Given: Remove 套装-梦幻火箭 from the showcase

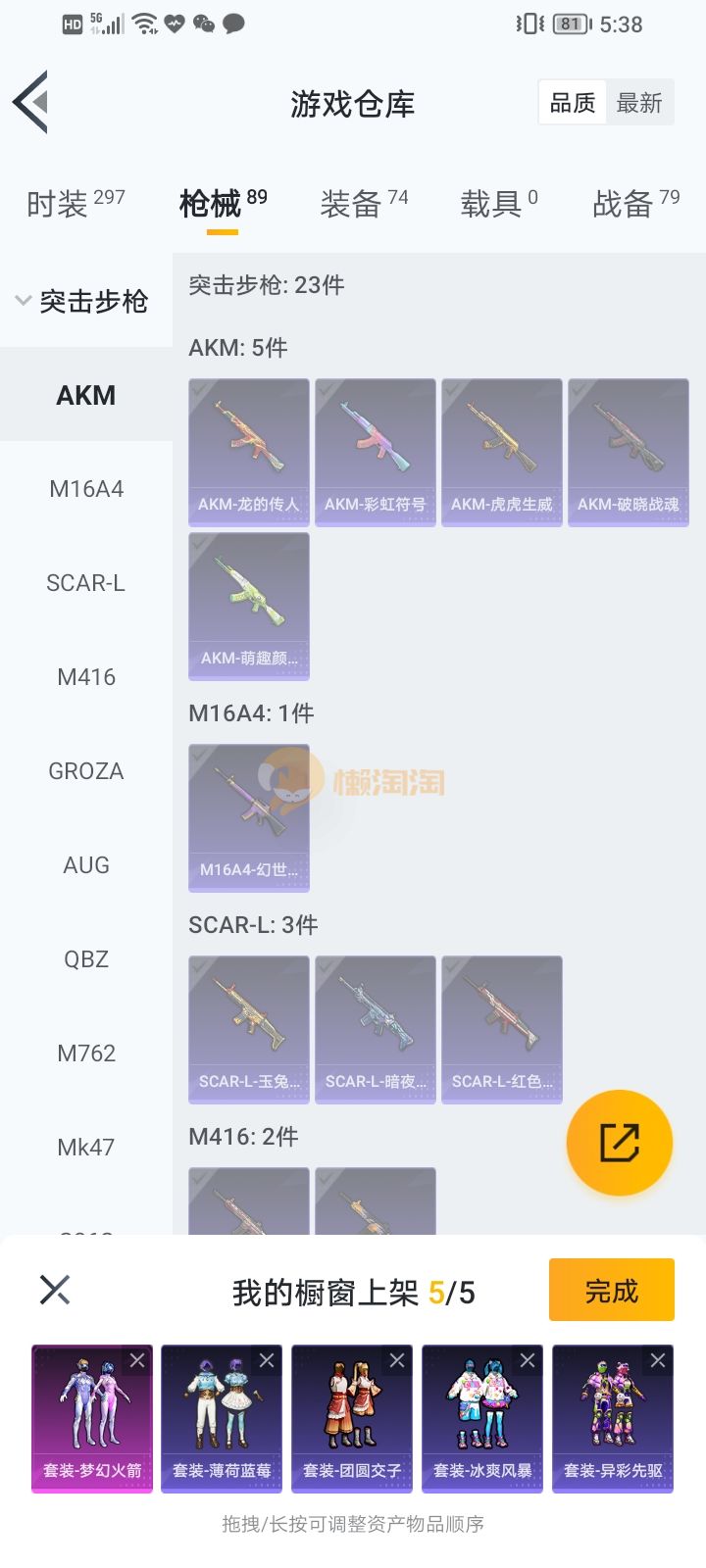Looking at the screenshot, I should point(137,1360).
